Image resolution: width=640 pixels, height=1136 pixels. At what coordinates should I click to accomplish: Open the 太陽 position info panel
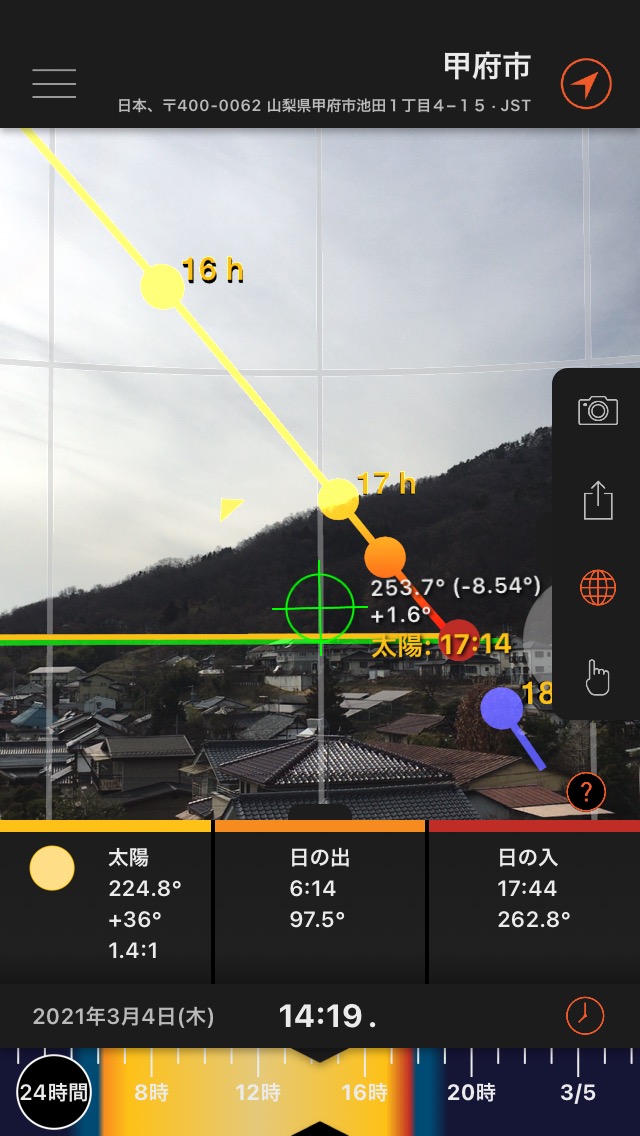coord(106,903)
